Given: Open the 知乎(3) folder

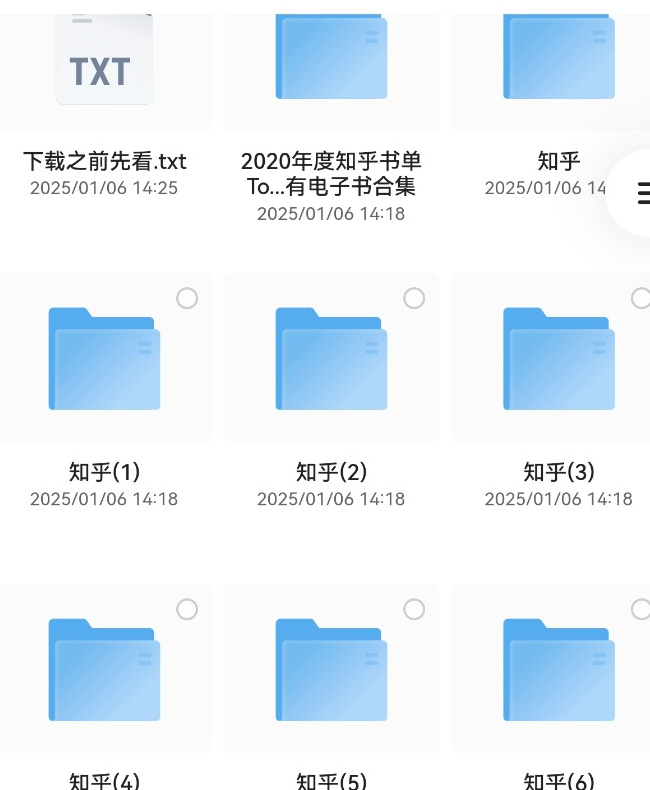Looking at the screenshot, I should [558, 358].
